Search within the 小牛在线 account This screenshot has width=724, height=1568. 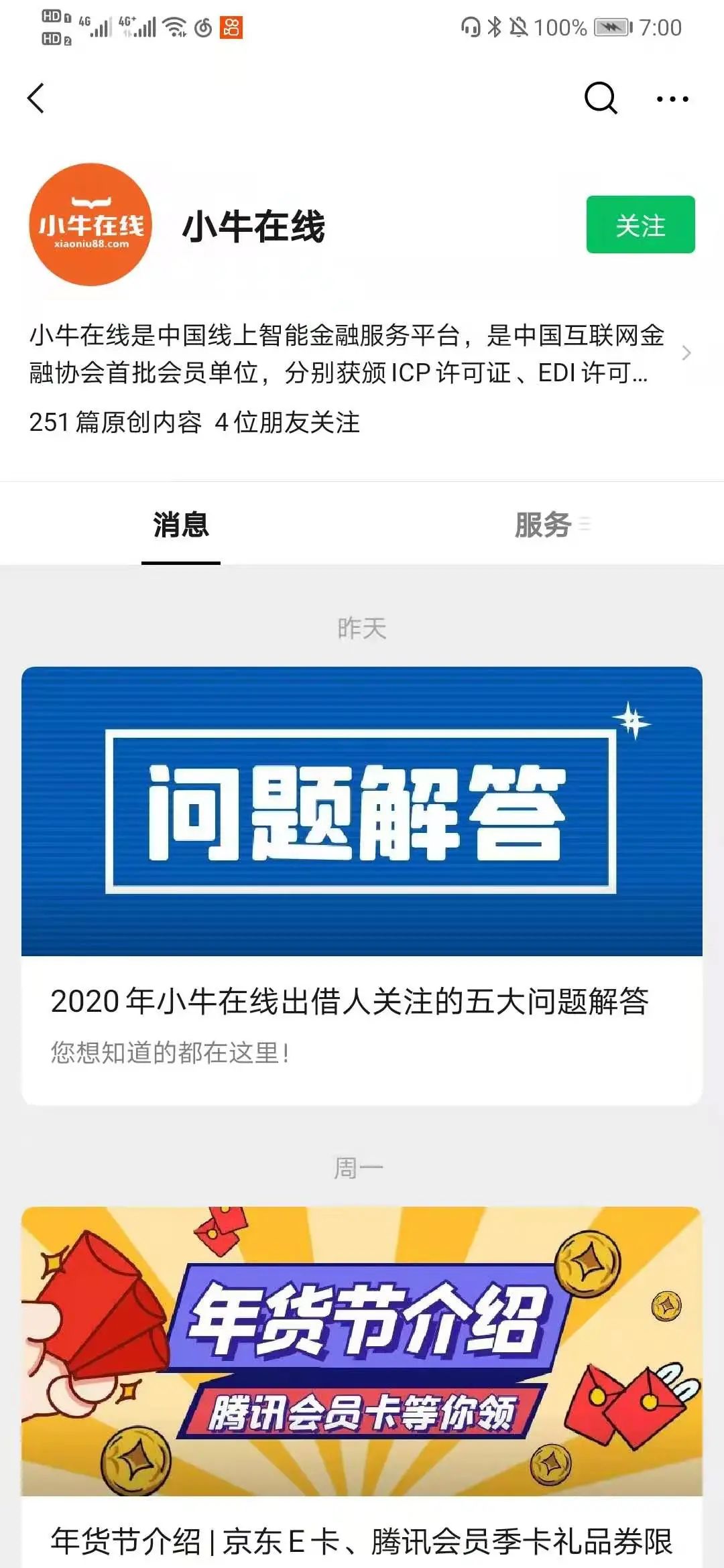tap(600, 99)
